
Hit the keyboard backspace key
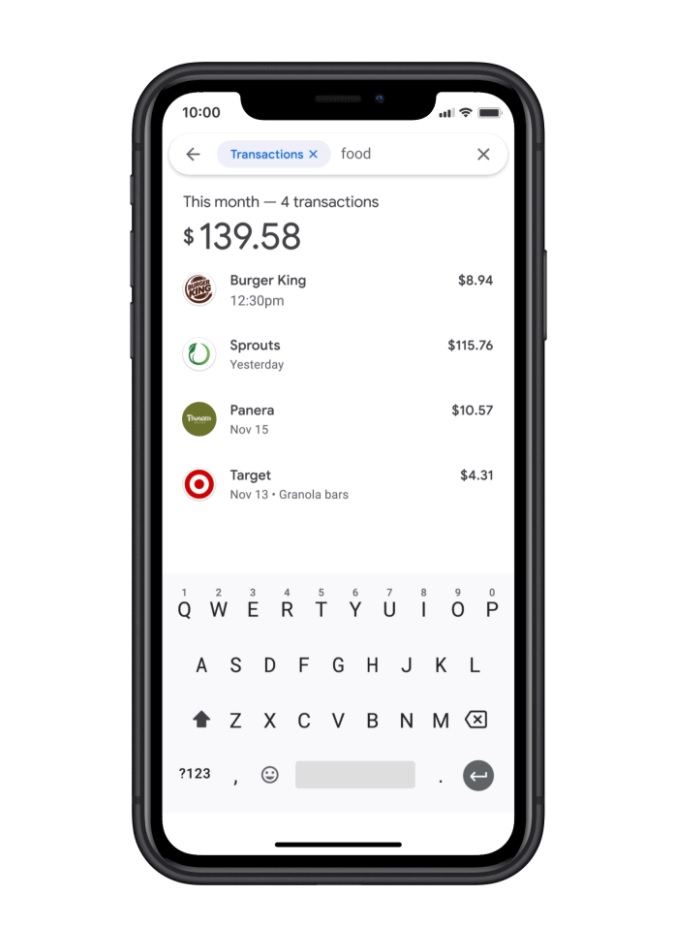click(x=476, y=719)
